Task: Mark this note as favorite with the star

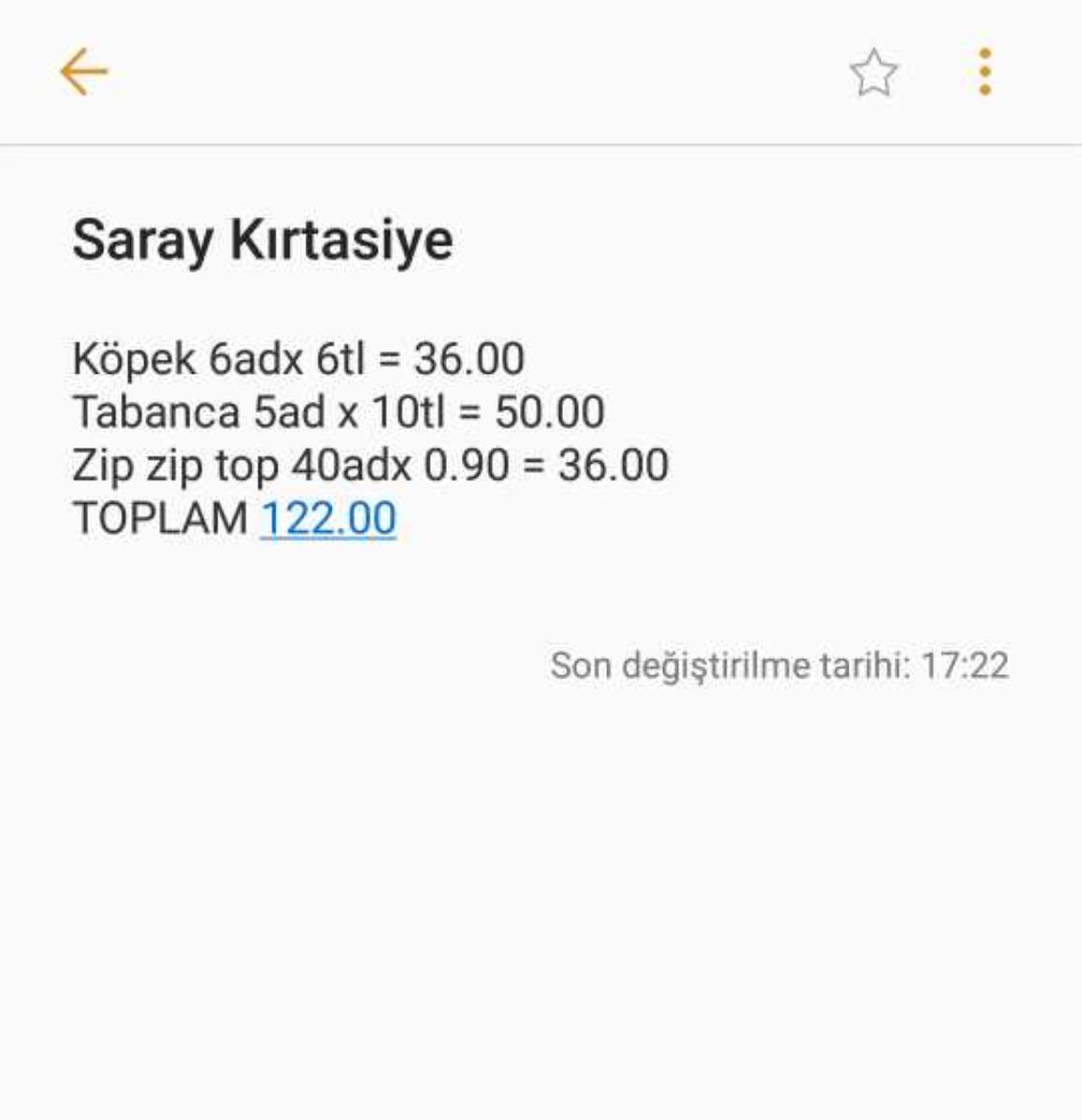Action: pos(873,73)
